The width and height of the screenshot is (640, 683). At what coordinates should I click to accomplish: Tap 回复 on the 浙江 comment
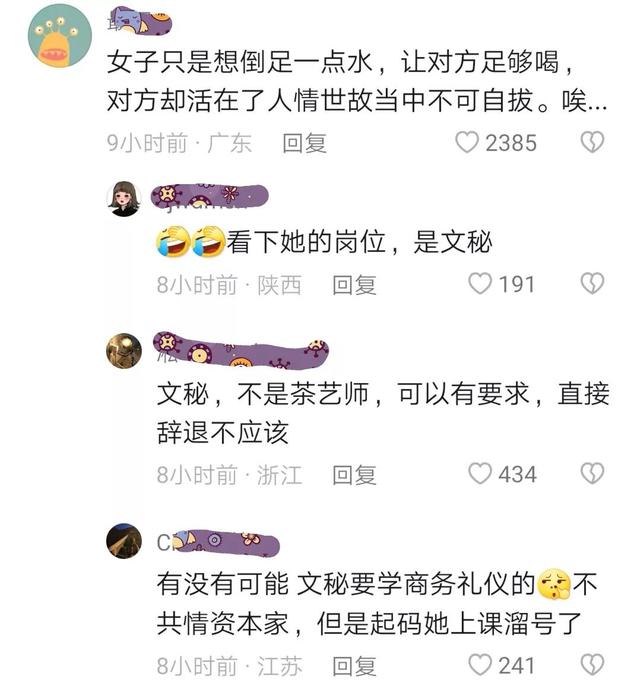[354, 474]
